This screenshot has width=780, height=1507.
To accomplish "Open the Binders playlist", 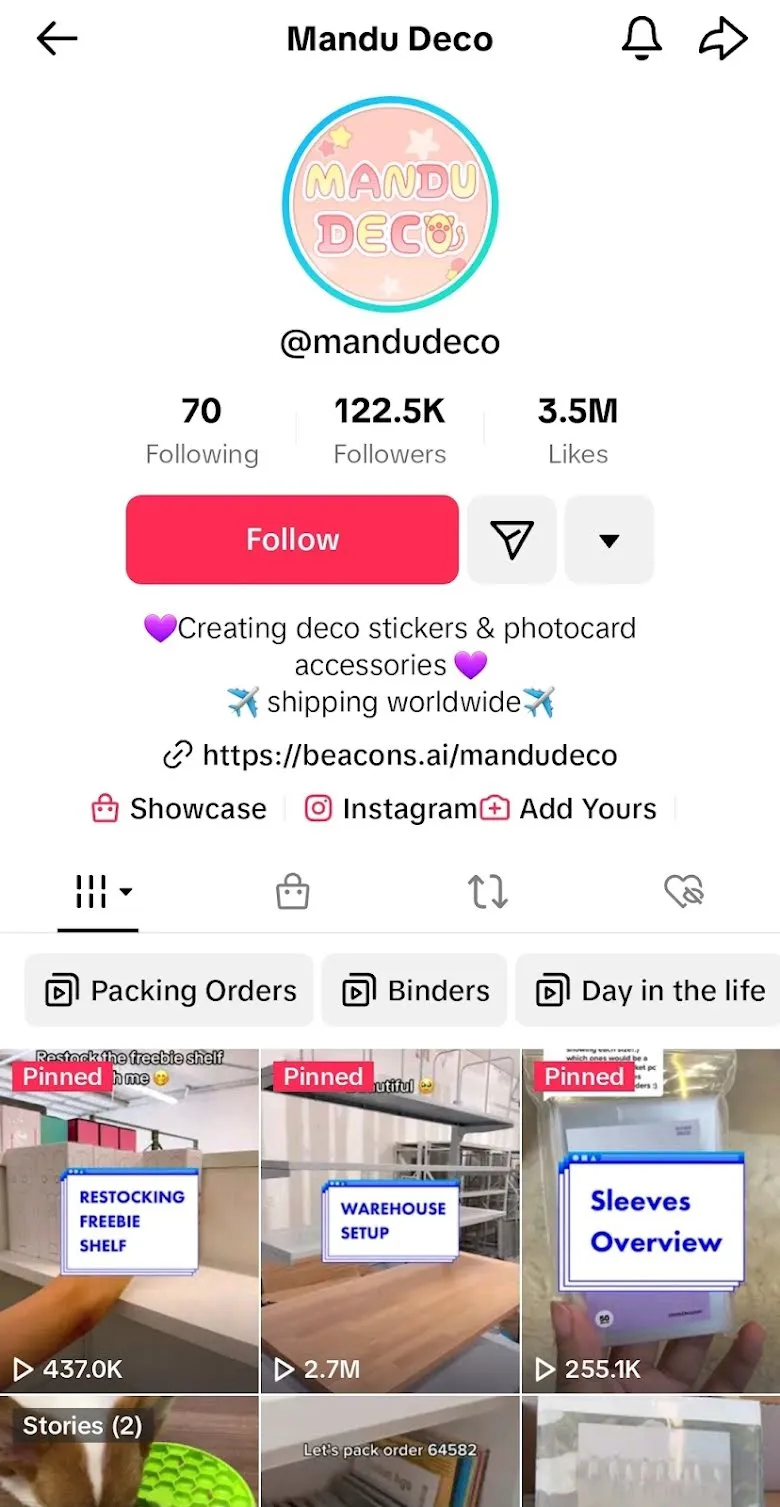I will (x=416, y=990).
